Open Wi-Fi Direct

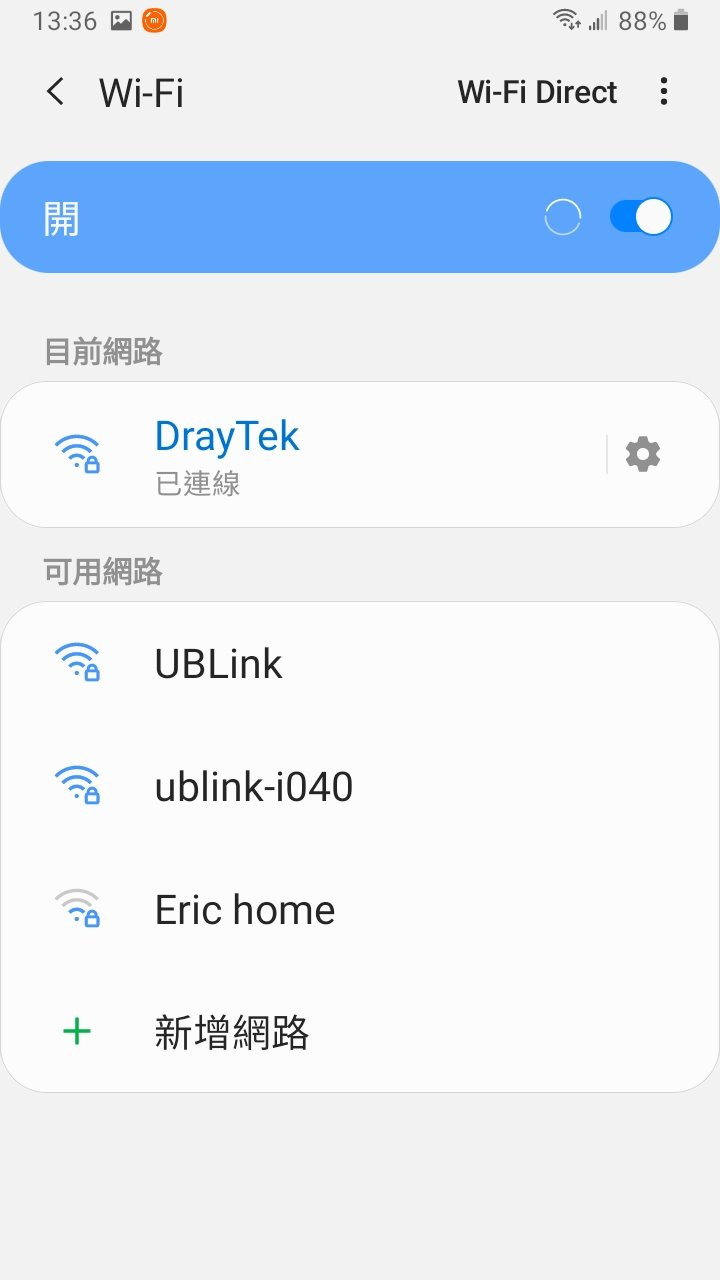(x=537, y=92)
